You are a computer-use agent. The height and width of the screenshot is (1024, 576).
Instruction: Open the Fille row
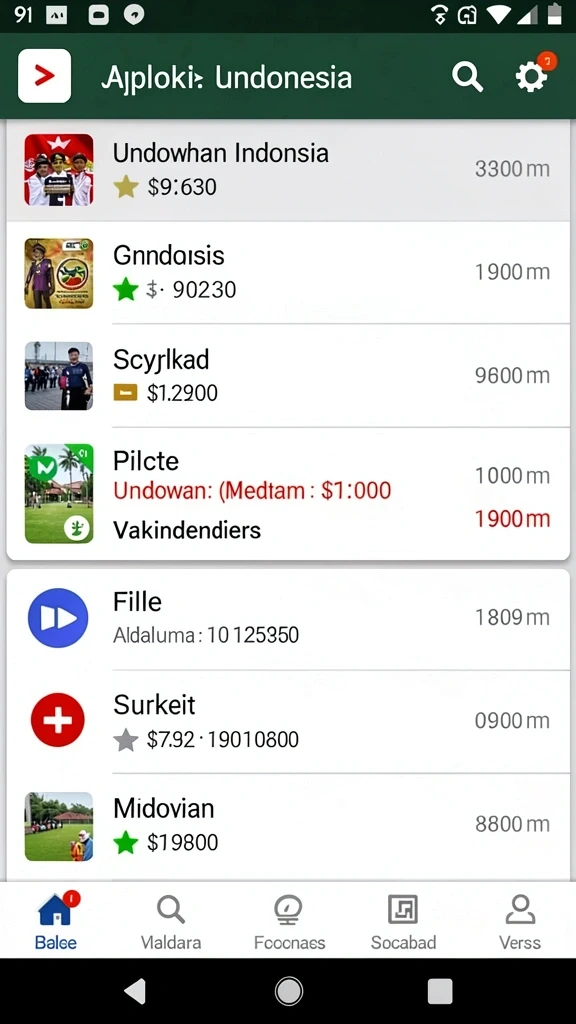[288, 618]
